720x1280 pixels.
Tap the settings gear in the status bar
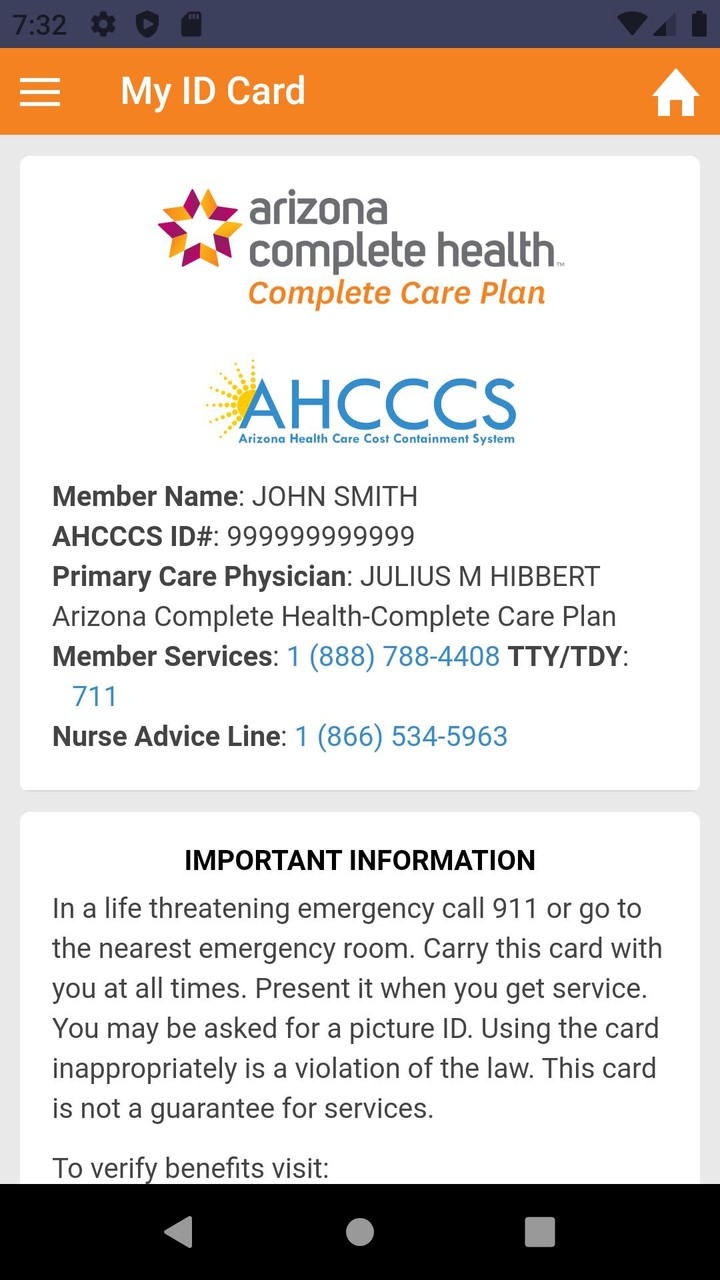click(x=101, y=24)
